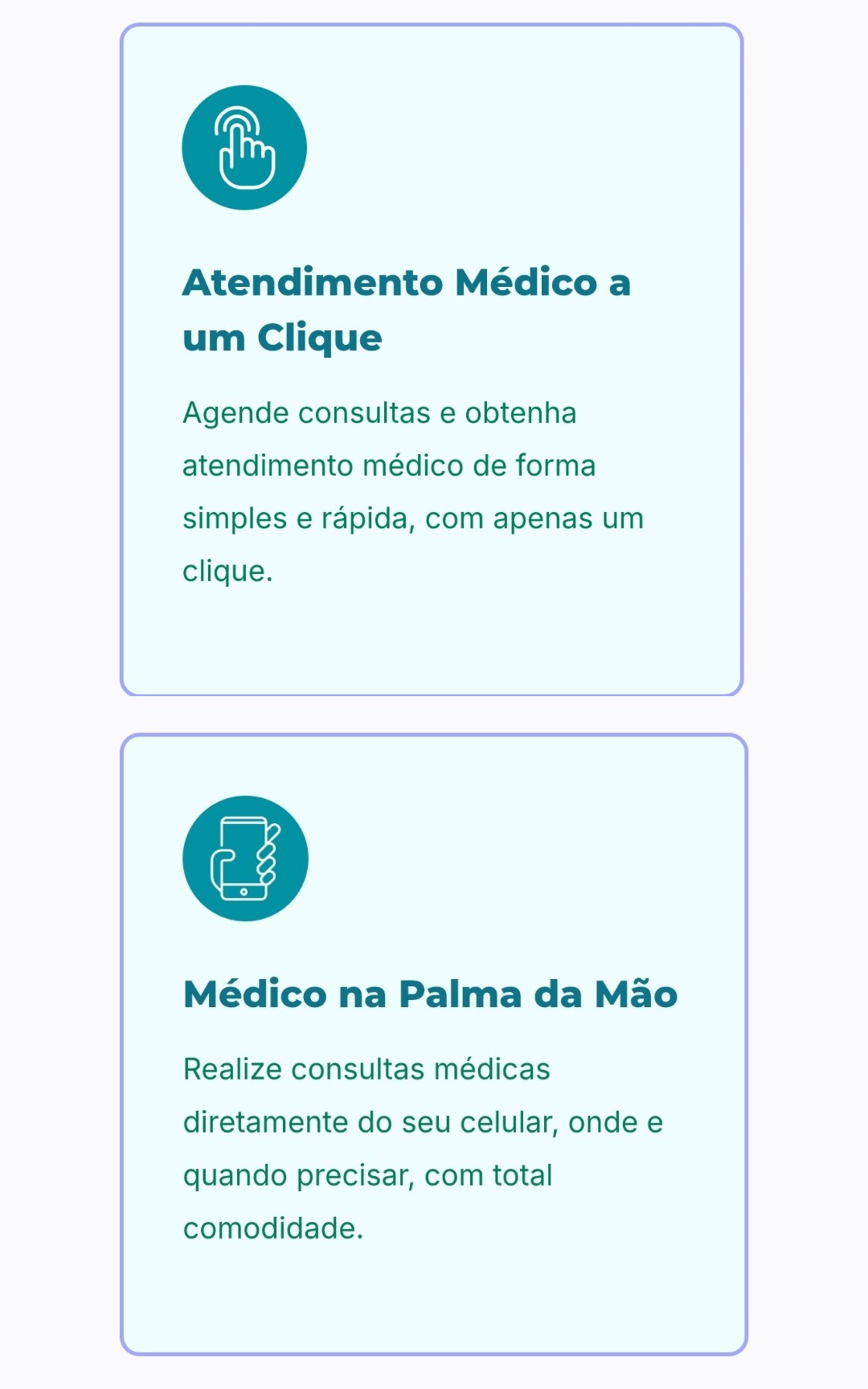
Task: Open the Médico na Palma da Mão card
Action: pyautogui.click(x=434, y=1044)
